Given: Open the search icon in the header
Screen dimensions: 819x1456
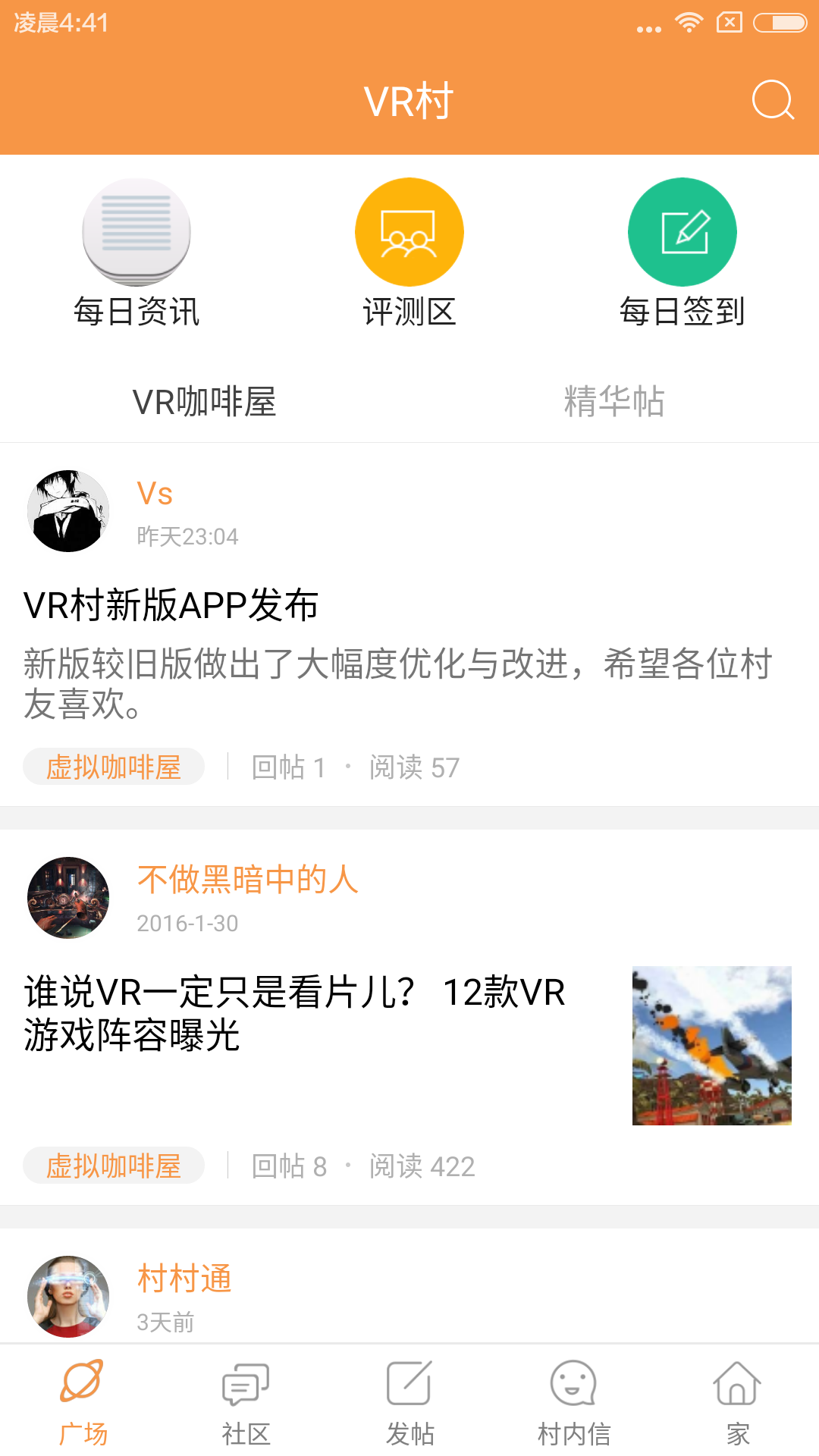Looking at the screenshot, I should click(x=772, y=100).
